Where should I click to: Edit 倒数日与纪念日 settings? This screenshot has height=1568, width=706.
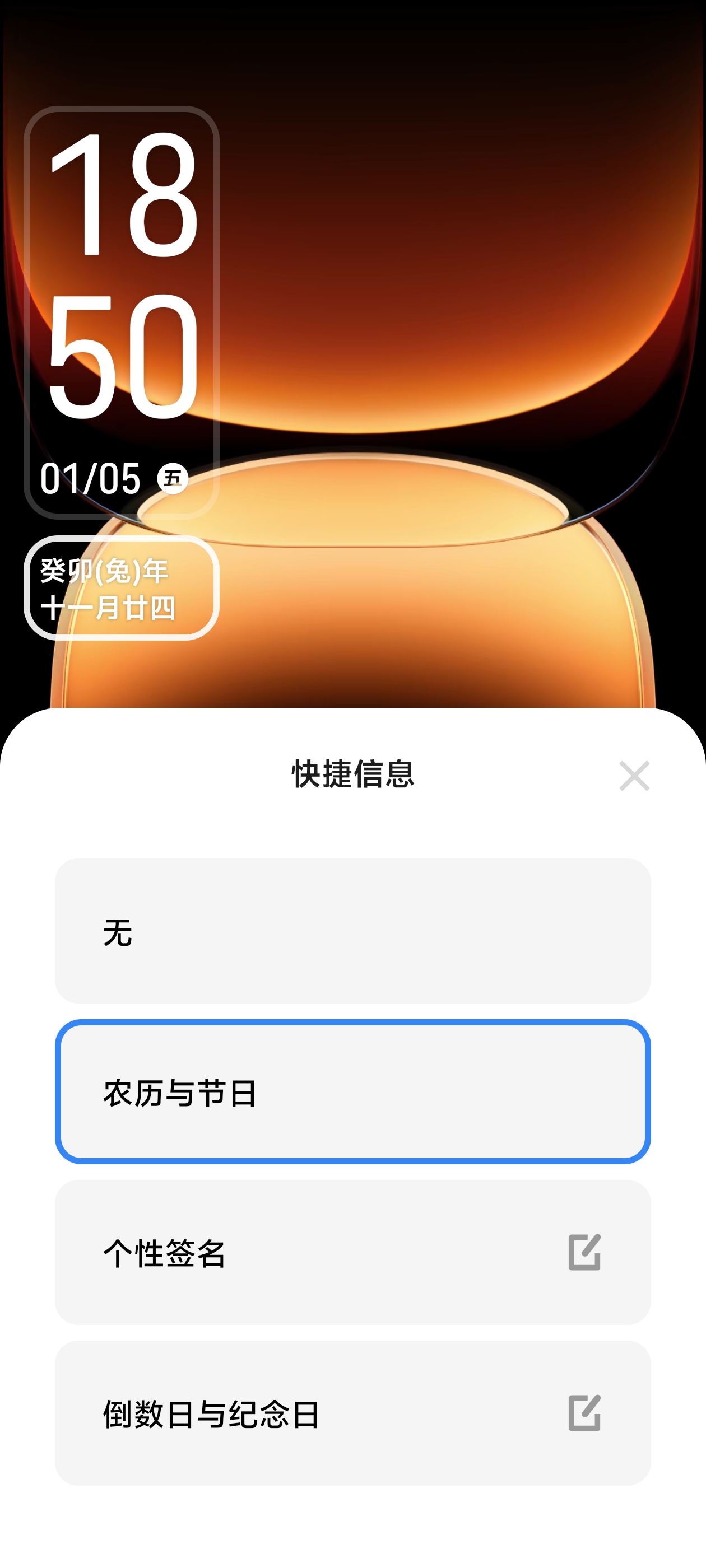[584, 1413]
